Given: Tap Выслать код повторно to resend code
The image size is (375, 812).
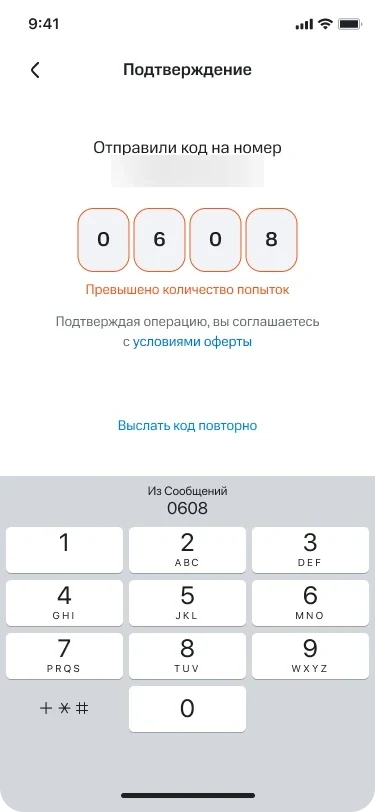Looking at the screenshot, I should click(x=188, y=426).
